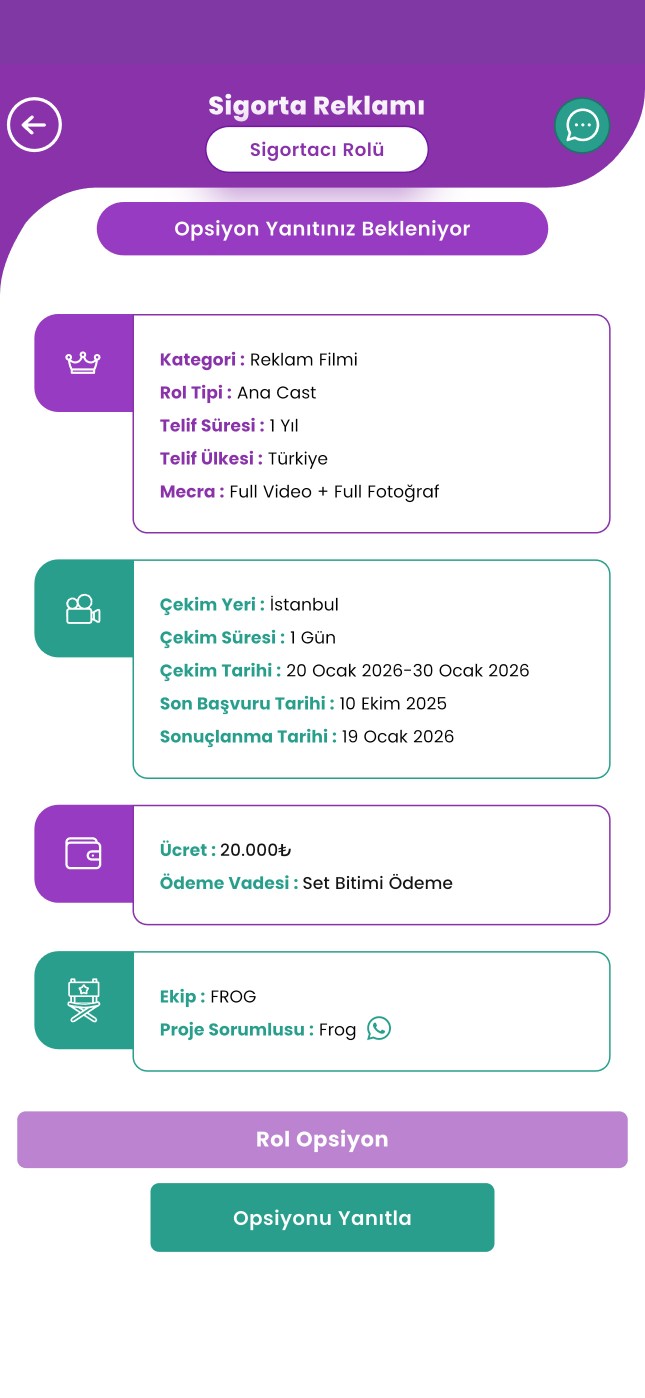Open the chat message bubble icon

point(582,126)
